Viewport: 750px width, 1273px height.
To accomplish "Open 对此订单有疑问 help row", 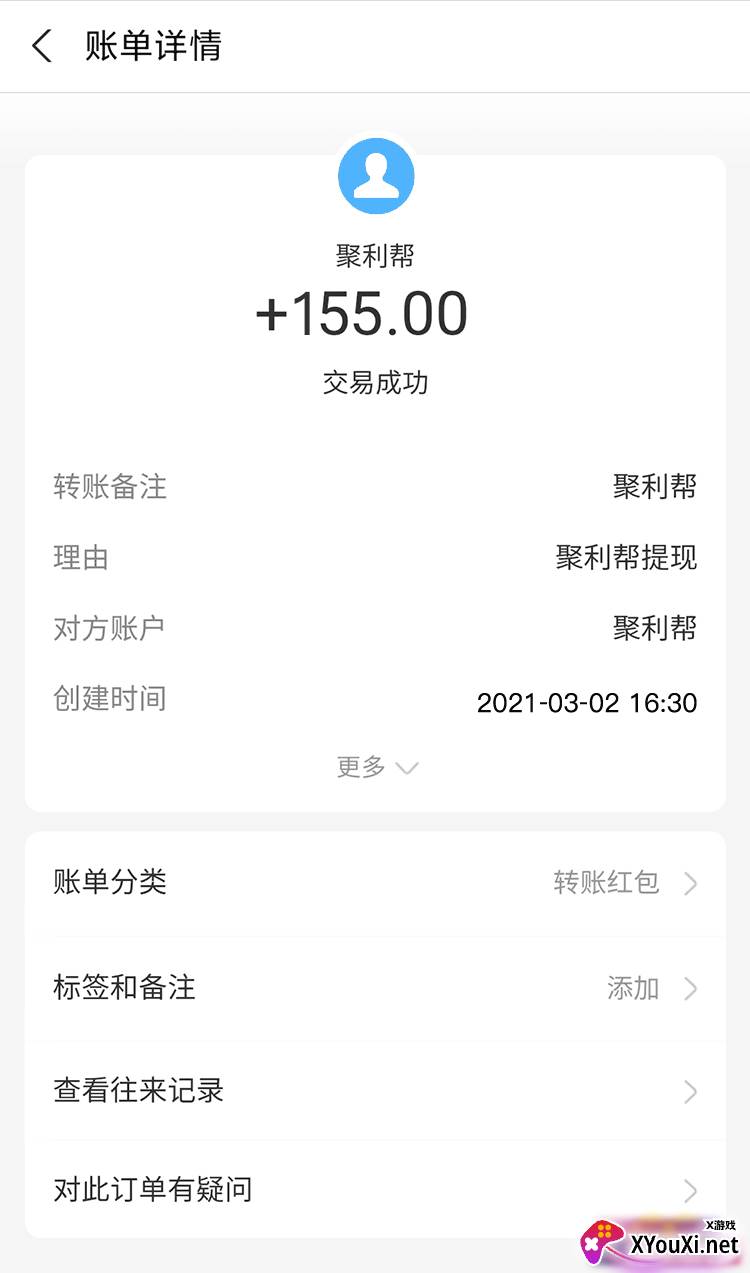I will tap(375, 1190).
